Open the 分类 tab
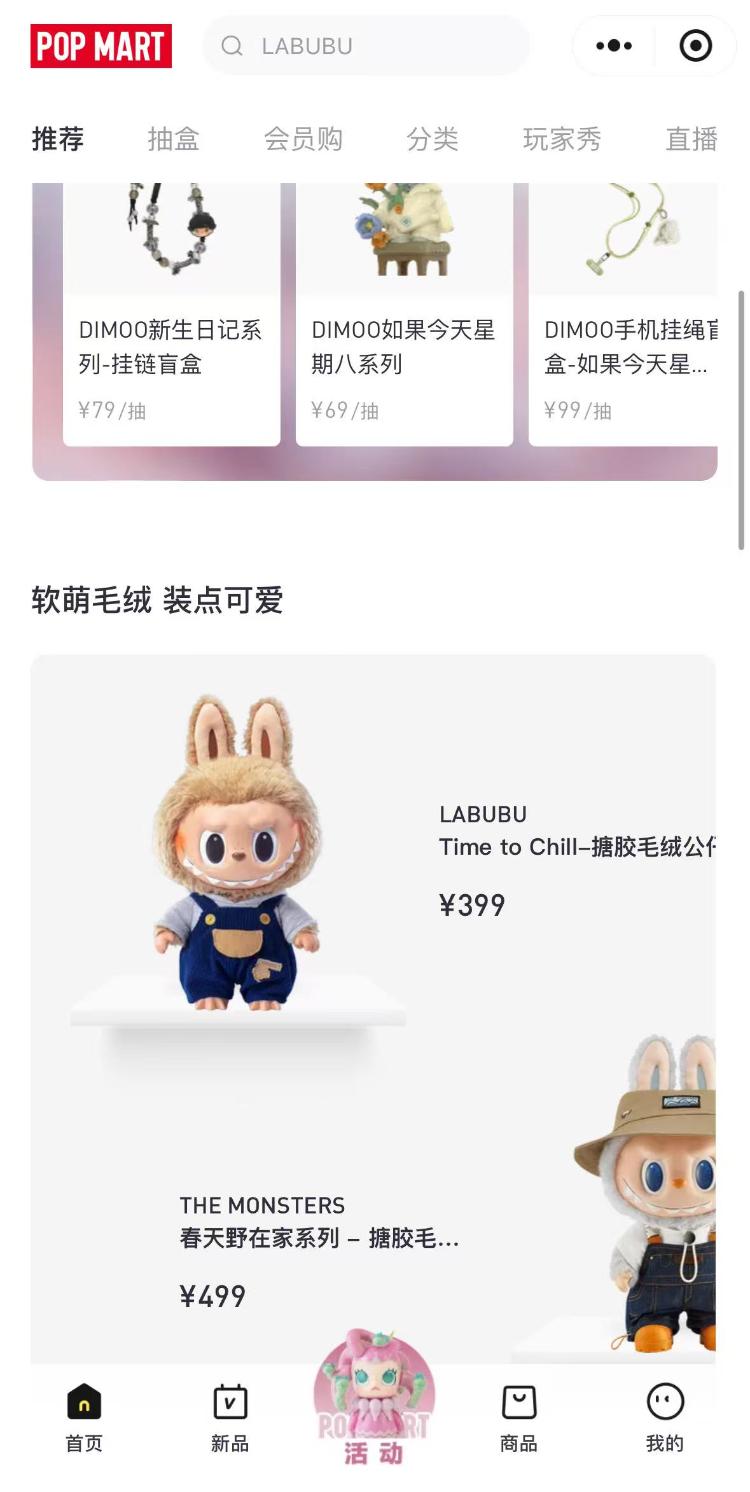Image resolution: width=750 pixels, height=1492 pixels. click(x=432, y=139)
